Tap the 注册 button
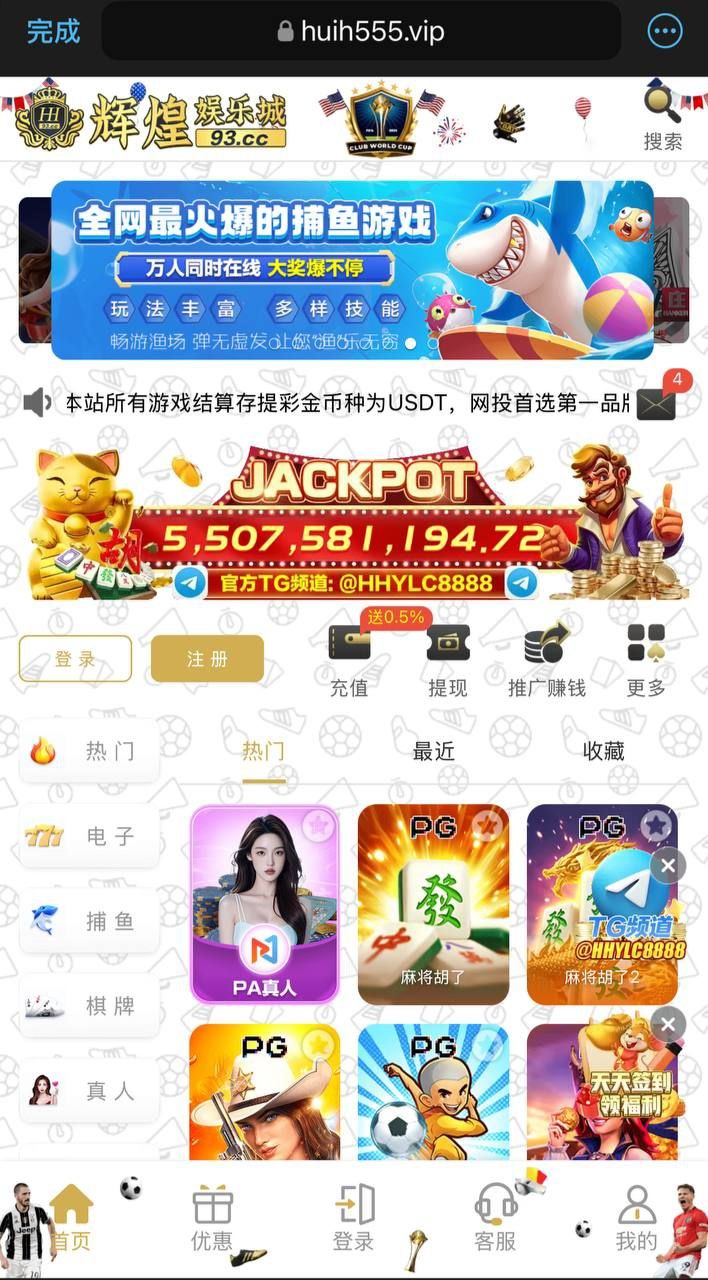This screenshot has height=1280, width=708. 207,659
